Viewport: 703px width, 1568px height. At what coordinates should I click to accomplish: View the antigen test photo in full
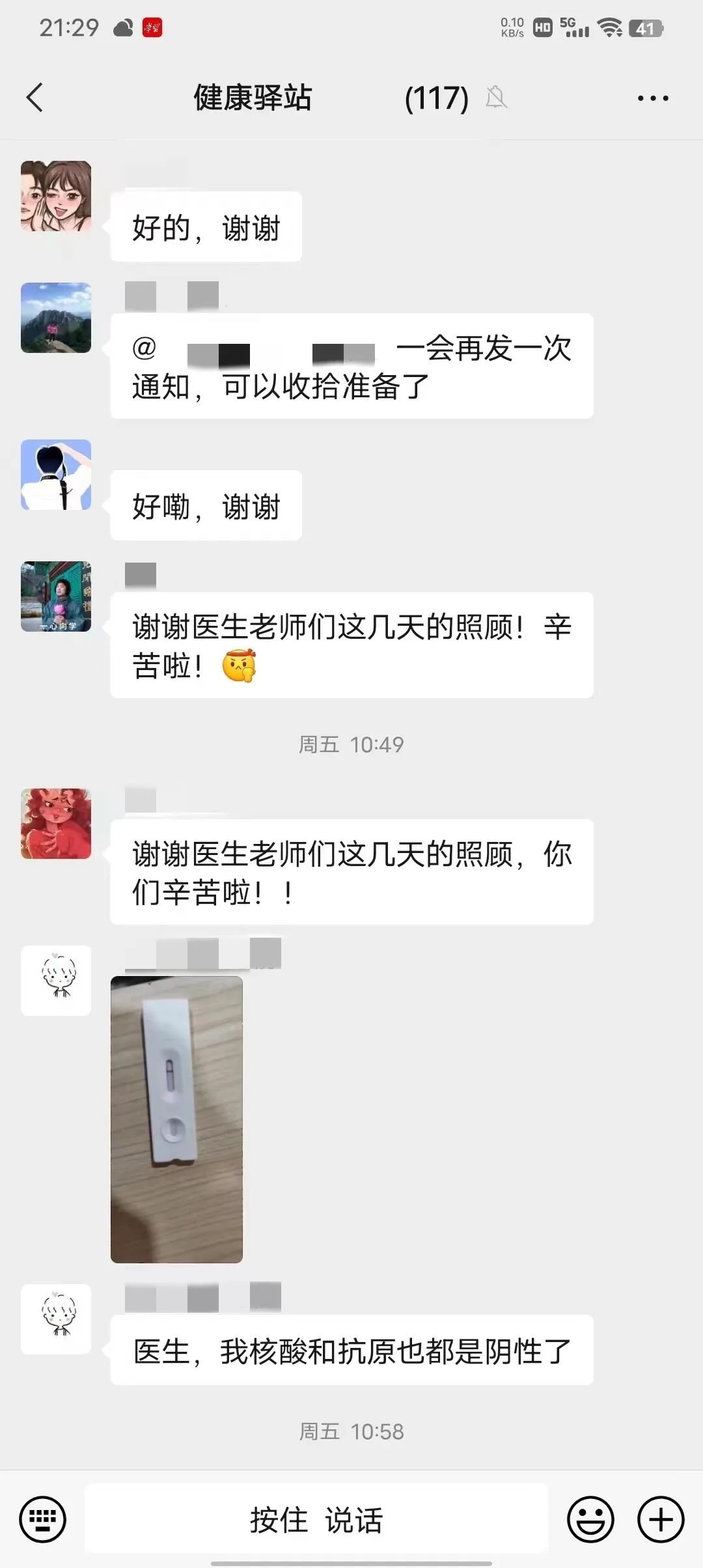click(x=176, y=1119)
